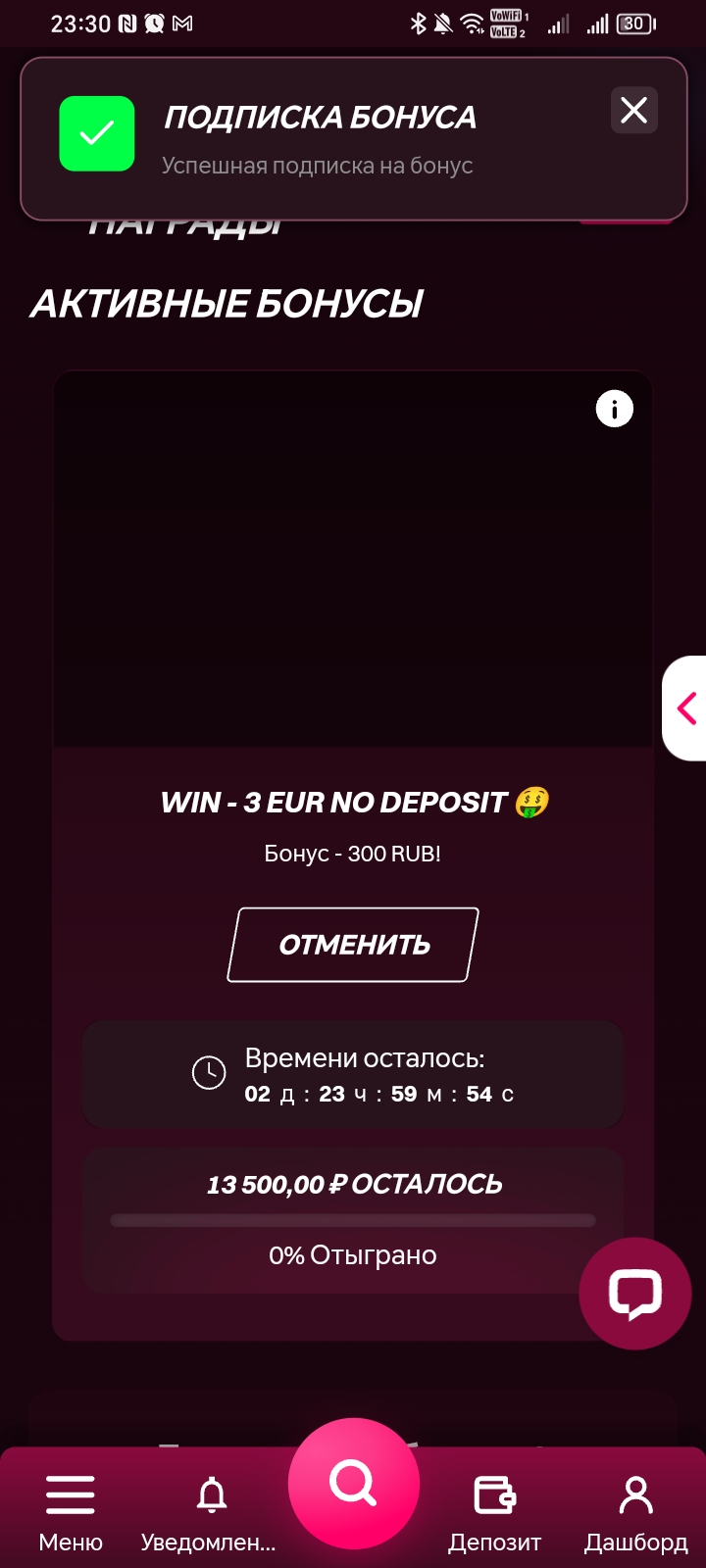
Task: Go to «Уведомления» in bottom bar
Action: click(x=210, y=1512)
